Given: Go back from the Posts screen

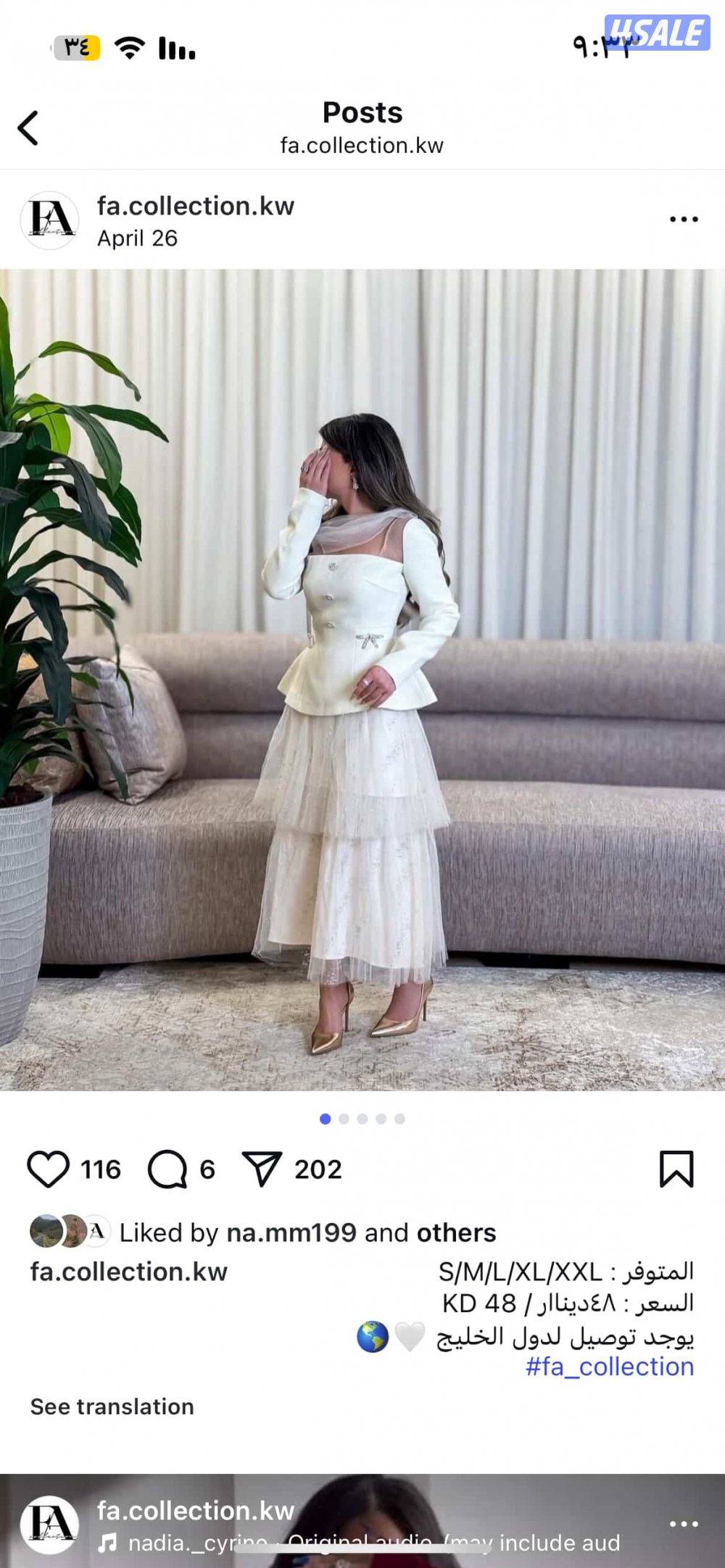Looking at the screenshot, I should tap(29, 128).
